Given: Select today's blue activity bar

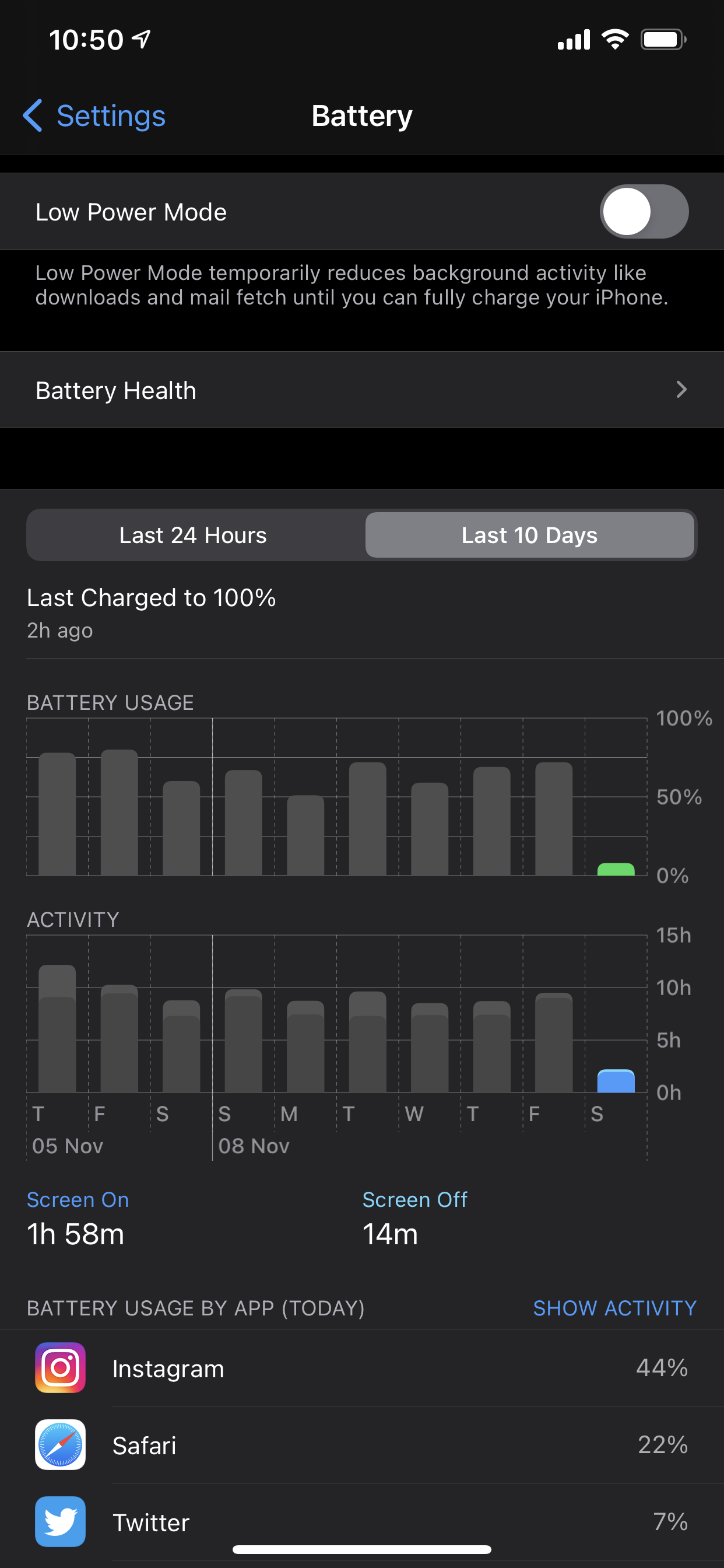Looking at the screenshot, I should (x=616, y=1081).
